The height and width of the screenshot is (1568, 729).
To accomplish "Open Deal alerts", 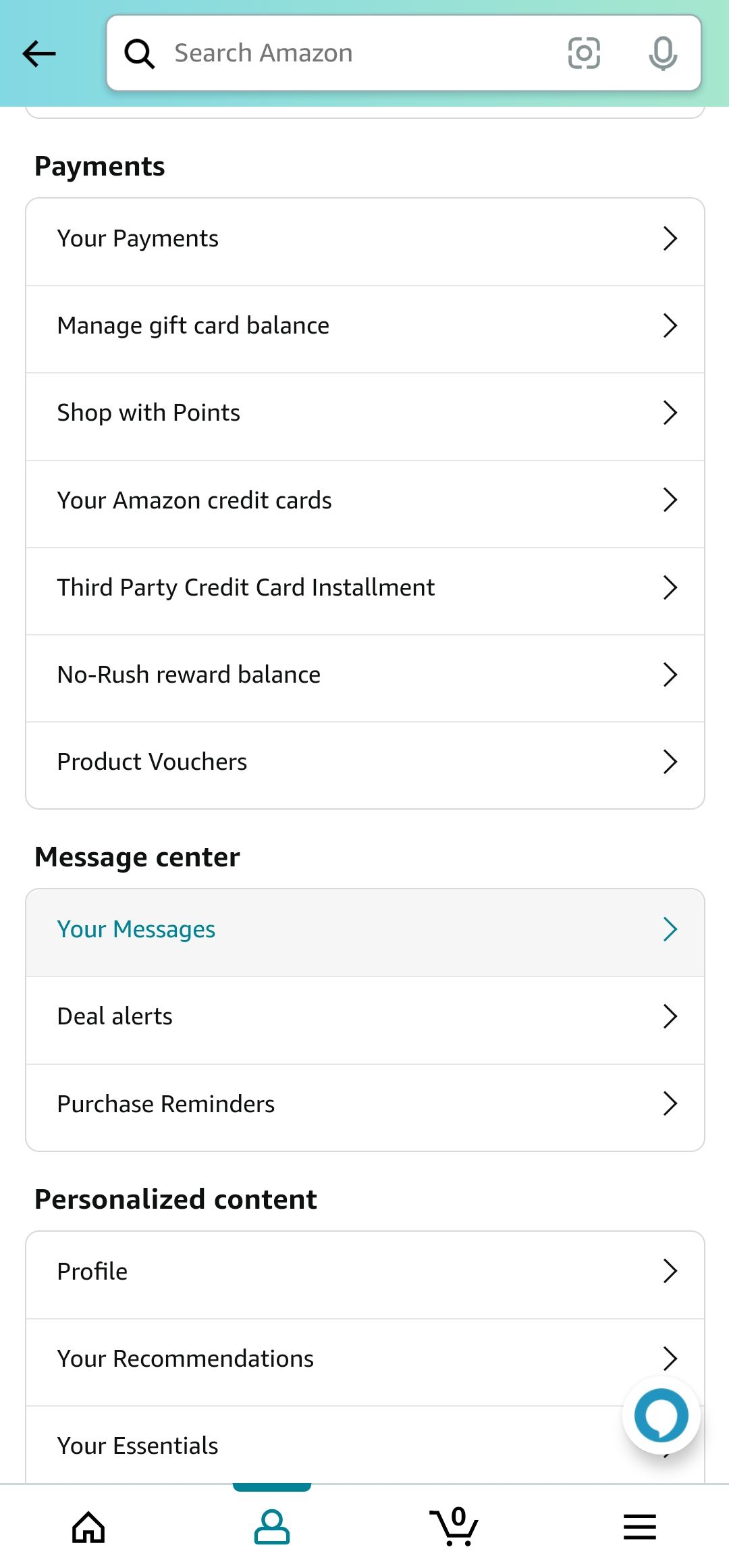I will (364, 1015).
